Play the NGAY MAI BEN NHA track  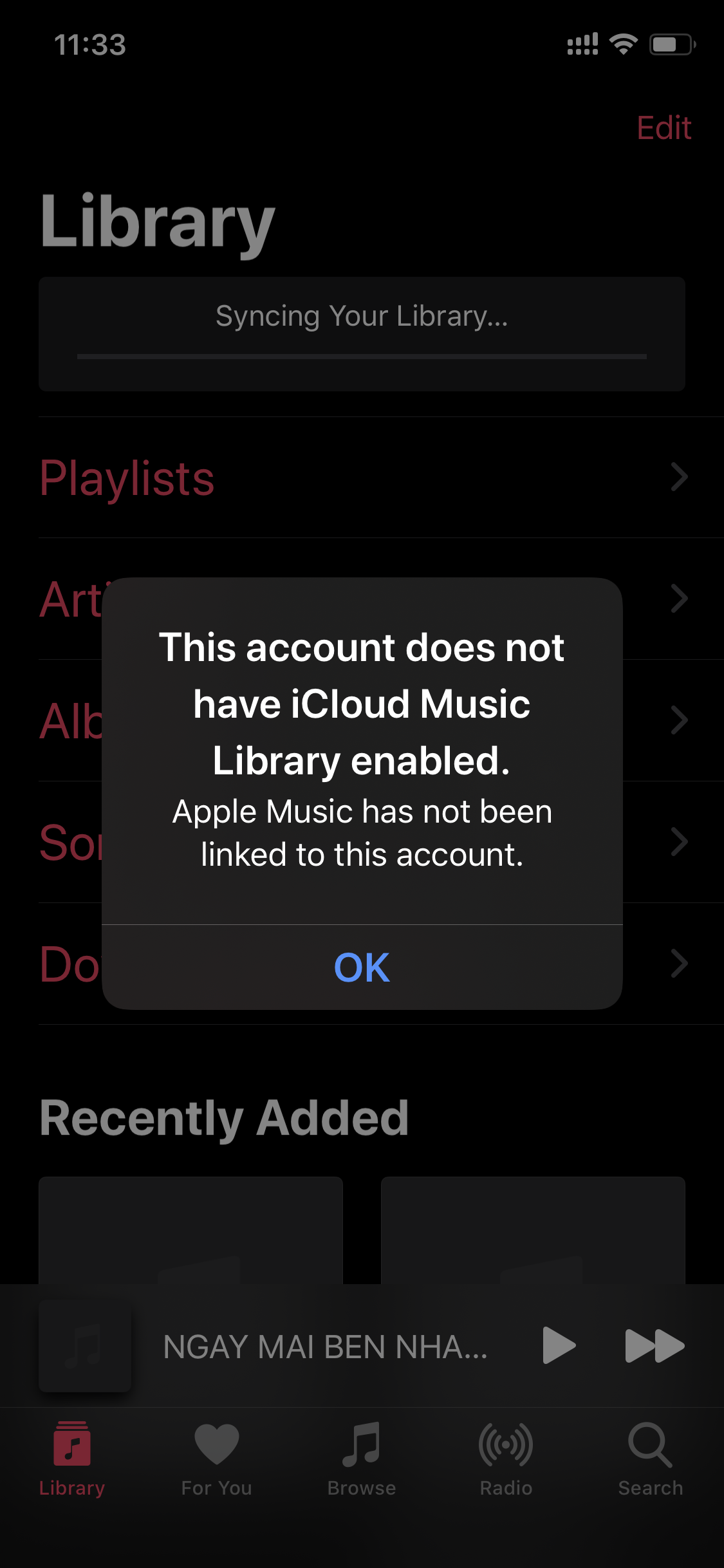point(559,1345)
